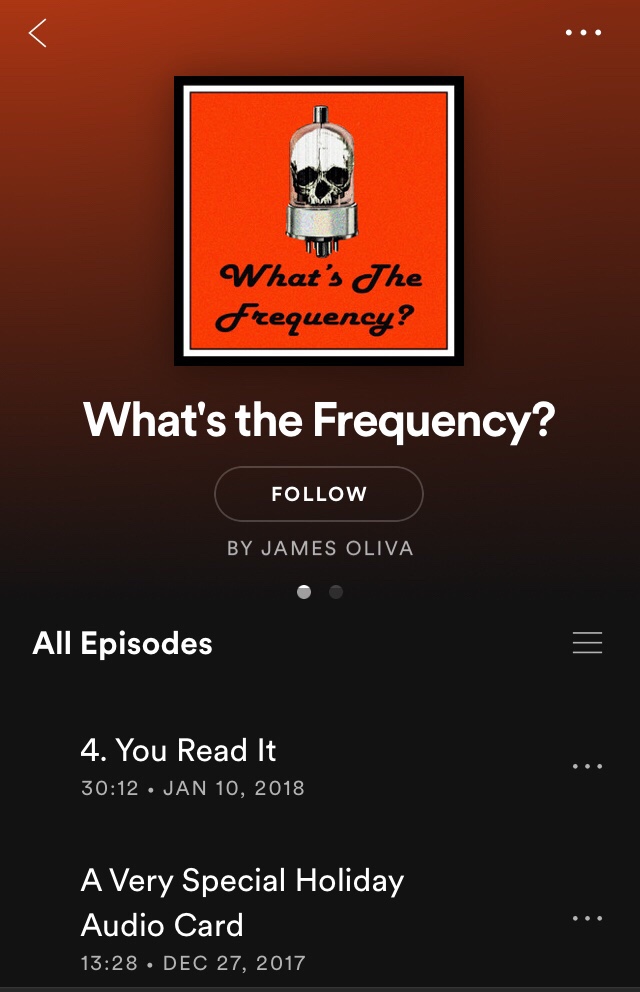Go back with the top arrow
640x992 pixels.
point(38,33)
